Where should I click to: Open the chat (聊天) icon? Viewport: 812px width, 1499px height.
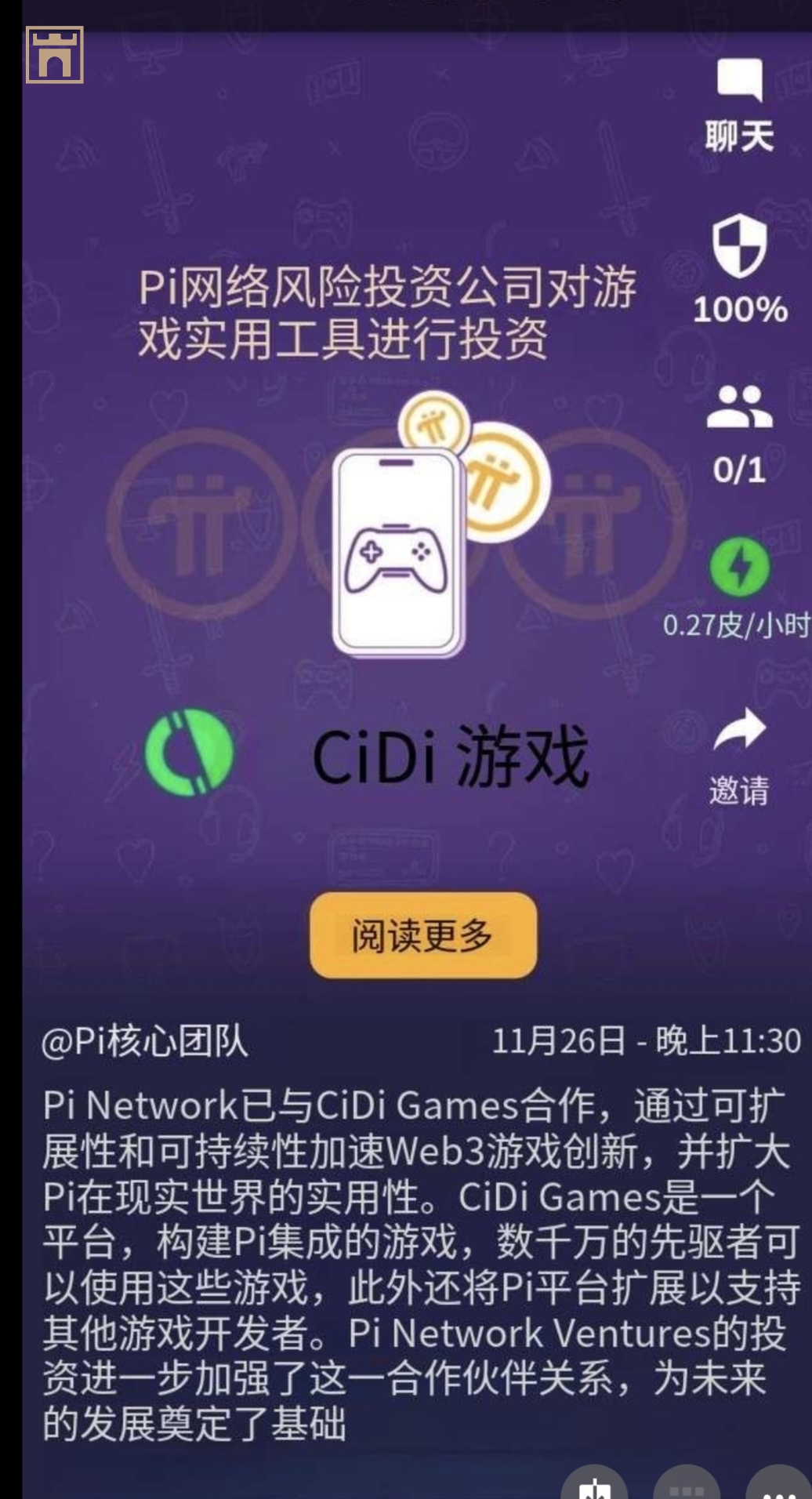739,82
